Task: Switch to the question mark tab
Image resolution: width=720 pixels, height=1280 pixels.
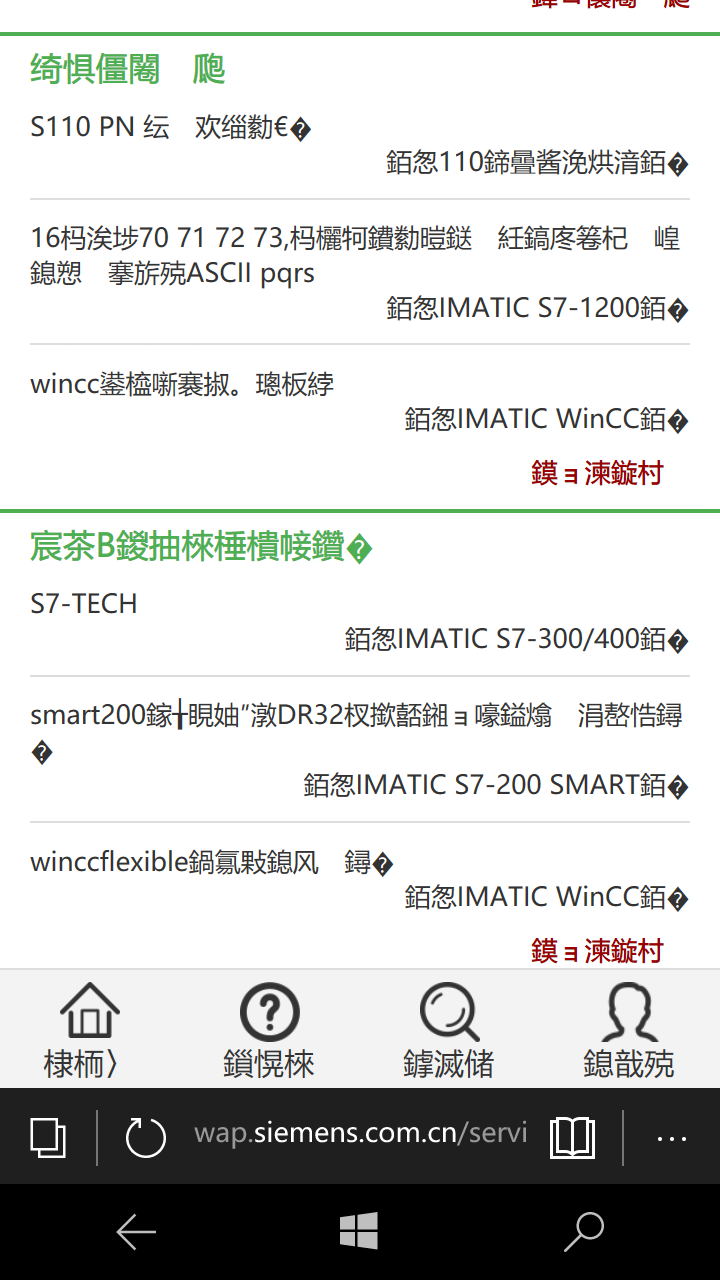Action: coord(269,1030)
